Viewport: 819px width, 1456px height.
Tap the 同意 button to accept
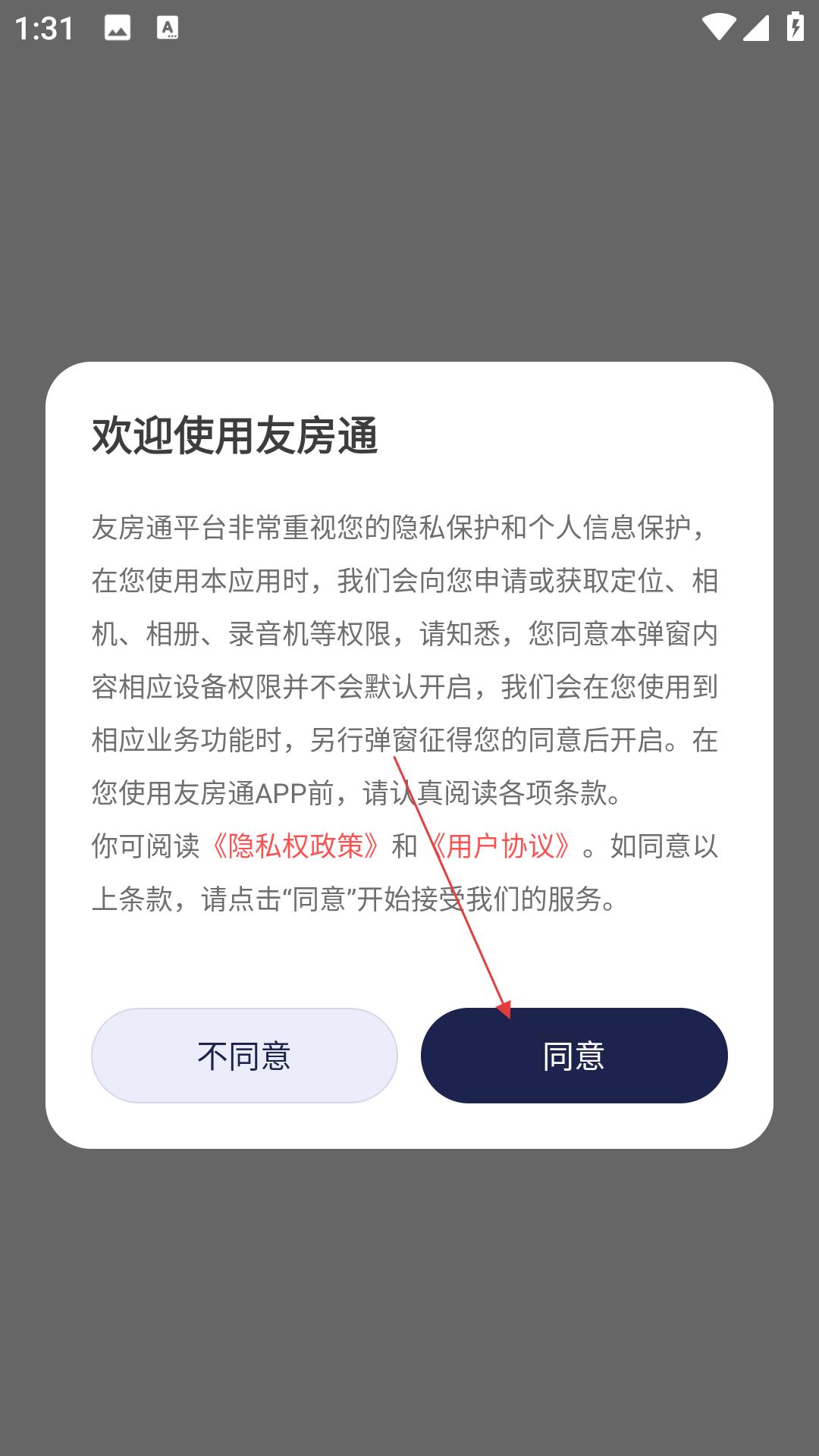pos(574,1055)
